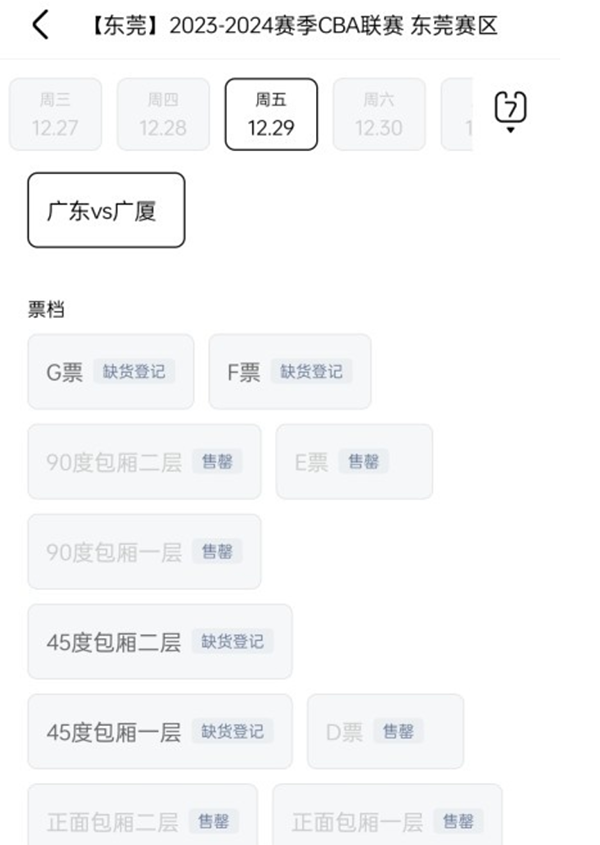Select the 周六 12.30 date
The image size is (600, 845).
378,114
